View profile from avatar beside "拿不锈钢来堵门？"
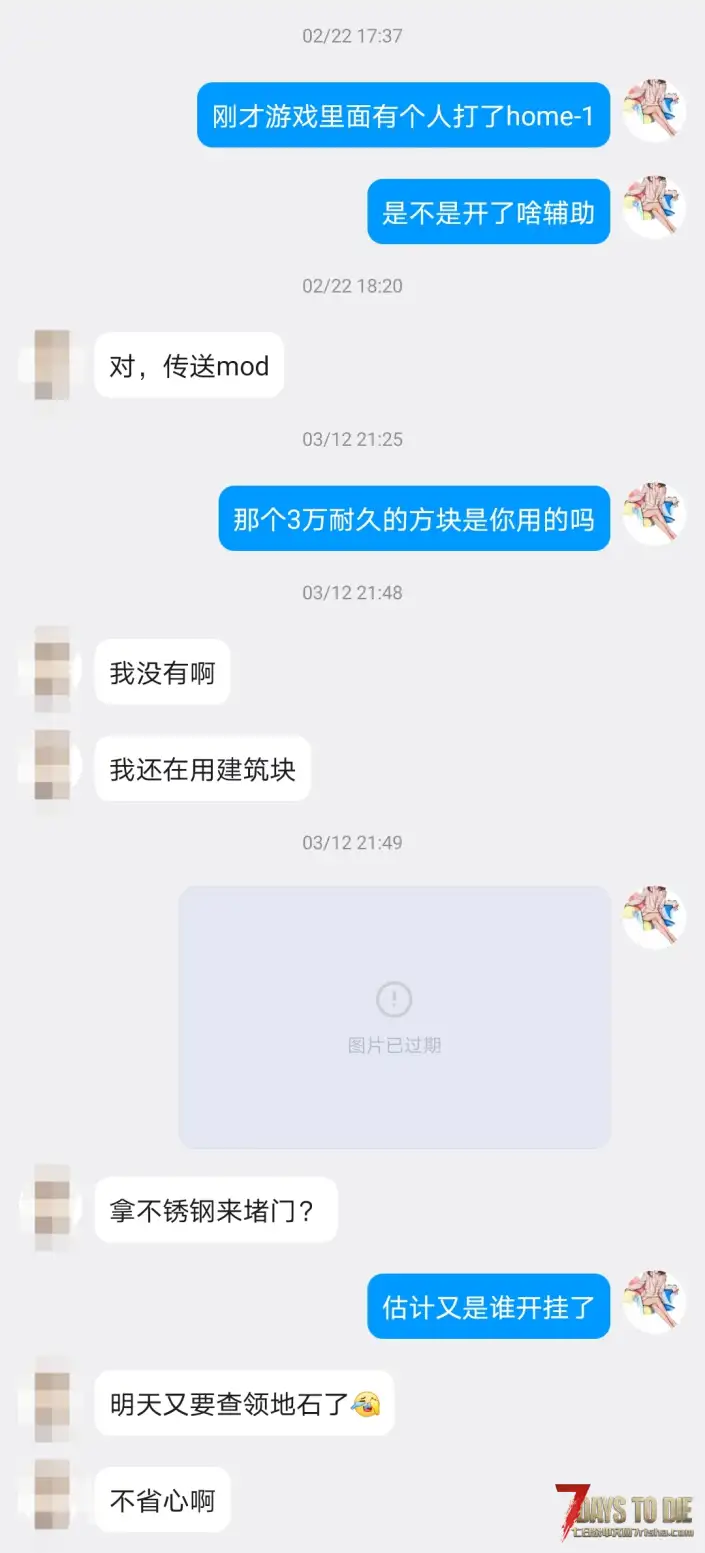 pos(51,1208)
